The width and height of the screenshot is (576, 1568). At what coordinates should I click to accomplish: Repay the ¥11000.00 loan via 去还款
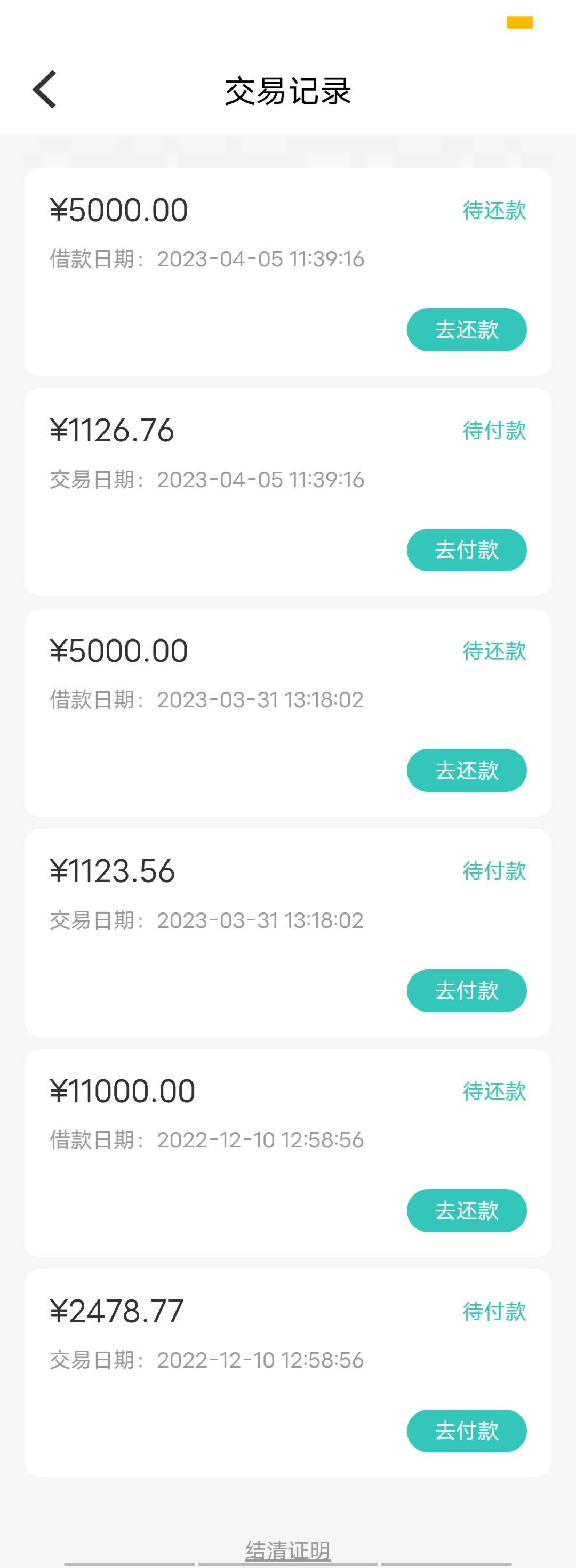(467, 1211)
